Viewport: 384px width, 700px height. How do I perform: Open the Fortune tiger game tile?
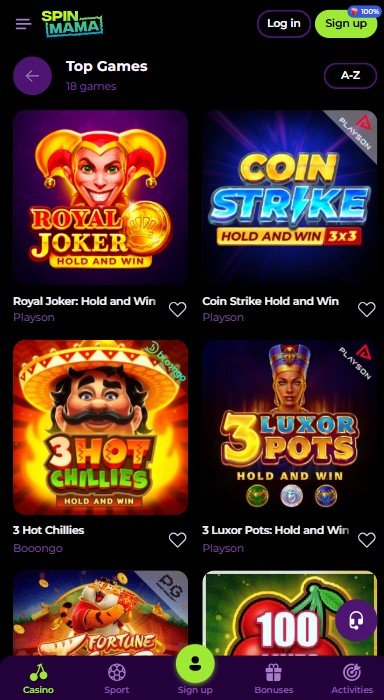point(100,613)
